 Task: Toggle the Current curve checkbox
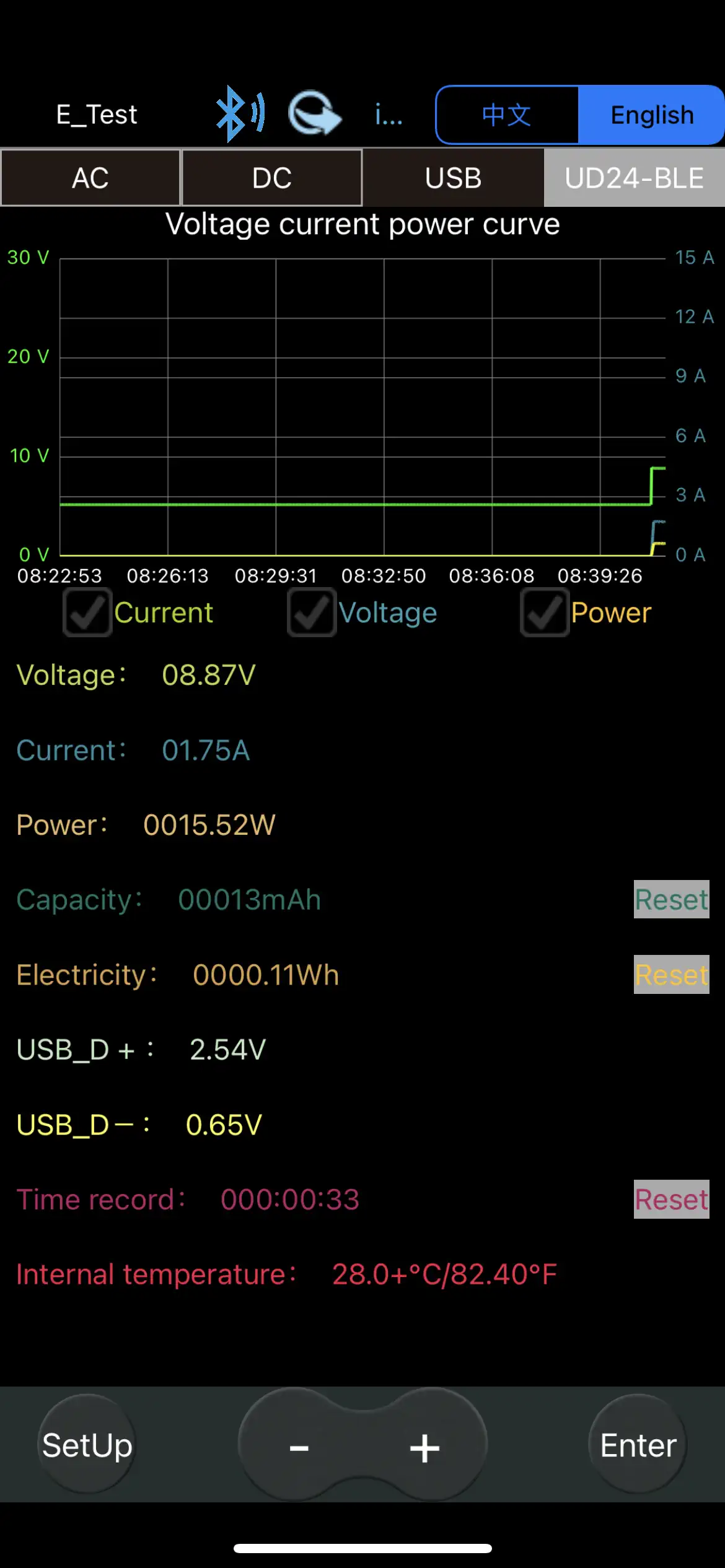pos(87,612)
